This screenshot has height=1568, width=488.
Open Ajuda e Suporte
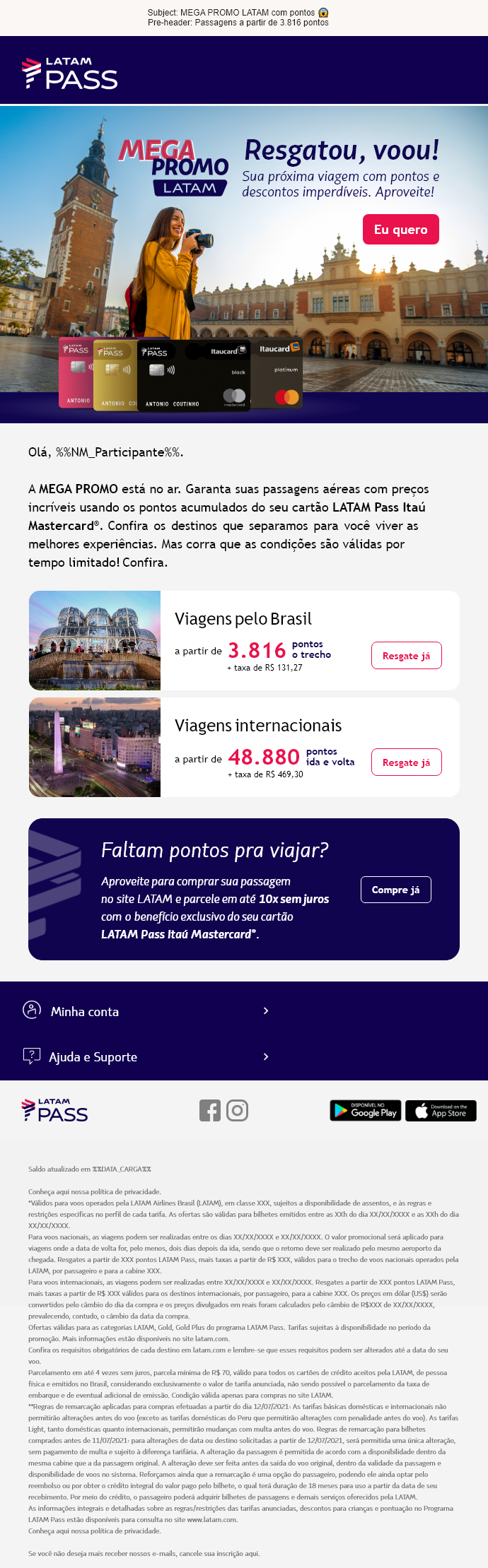[x=93, y=1056]
